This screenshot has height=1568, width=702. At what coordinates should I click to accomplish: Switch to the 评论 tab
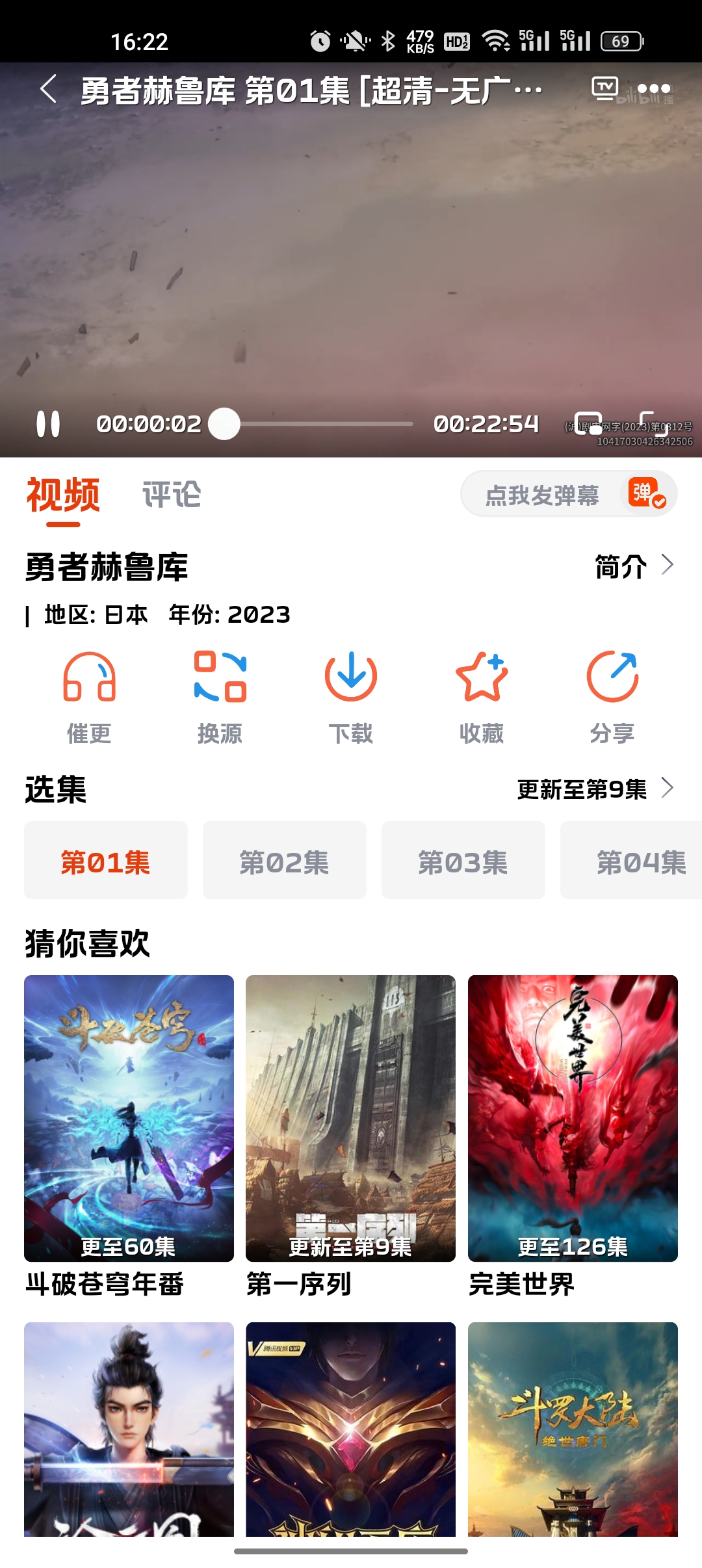[172, 495]
